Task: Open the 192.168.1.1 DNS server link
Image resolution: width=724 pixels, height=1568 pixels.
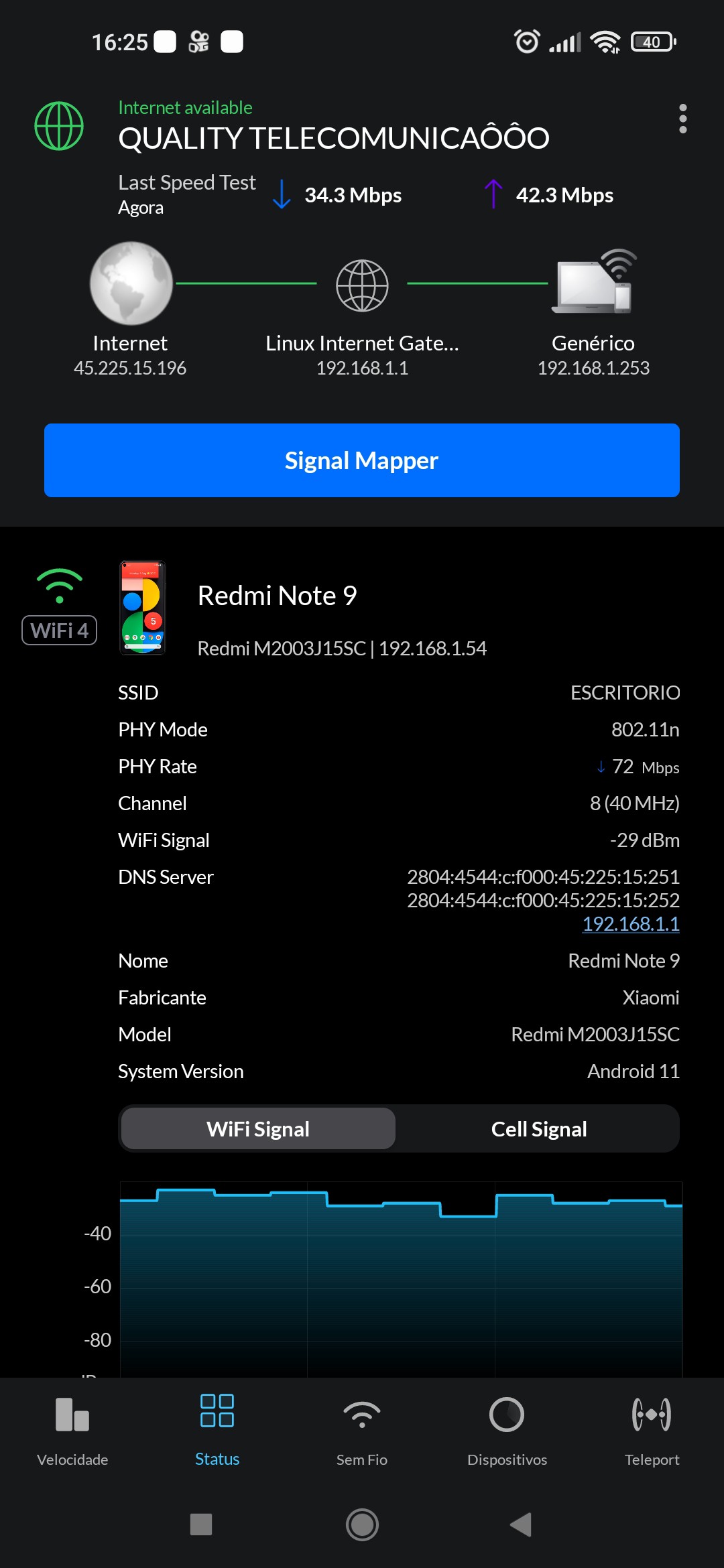Action: pos(630,924)
